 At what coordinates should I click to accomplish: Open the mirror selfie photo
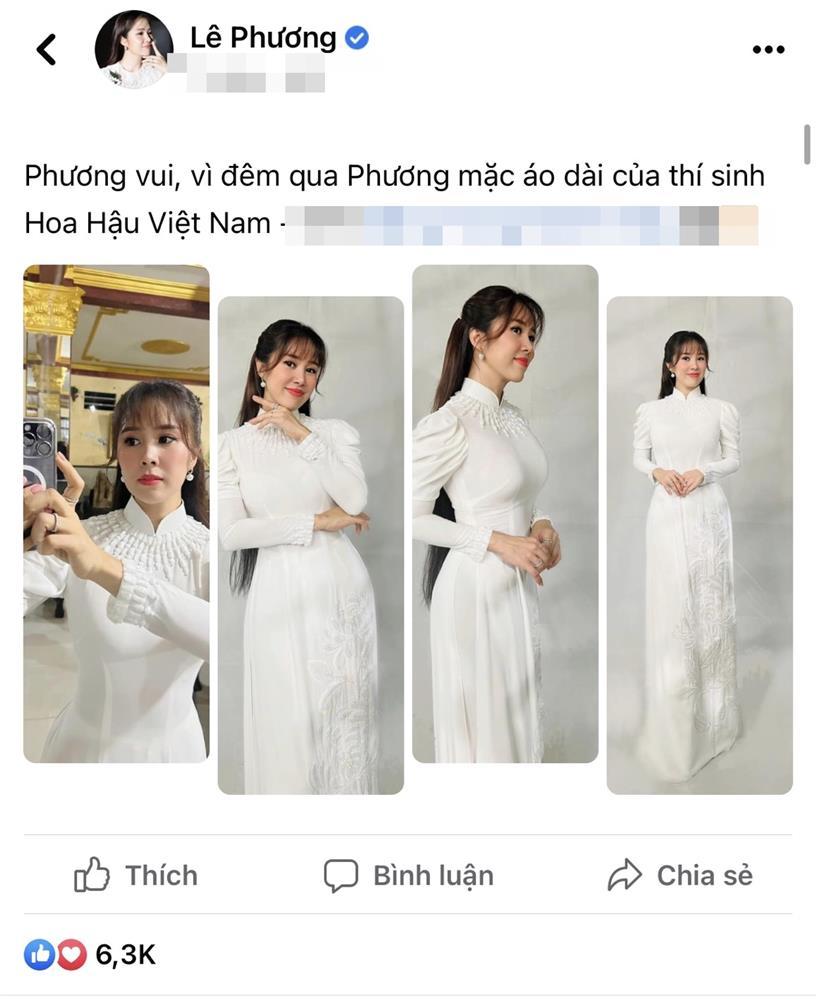coord(116,513)
